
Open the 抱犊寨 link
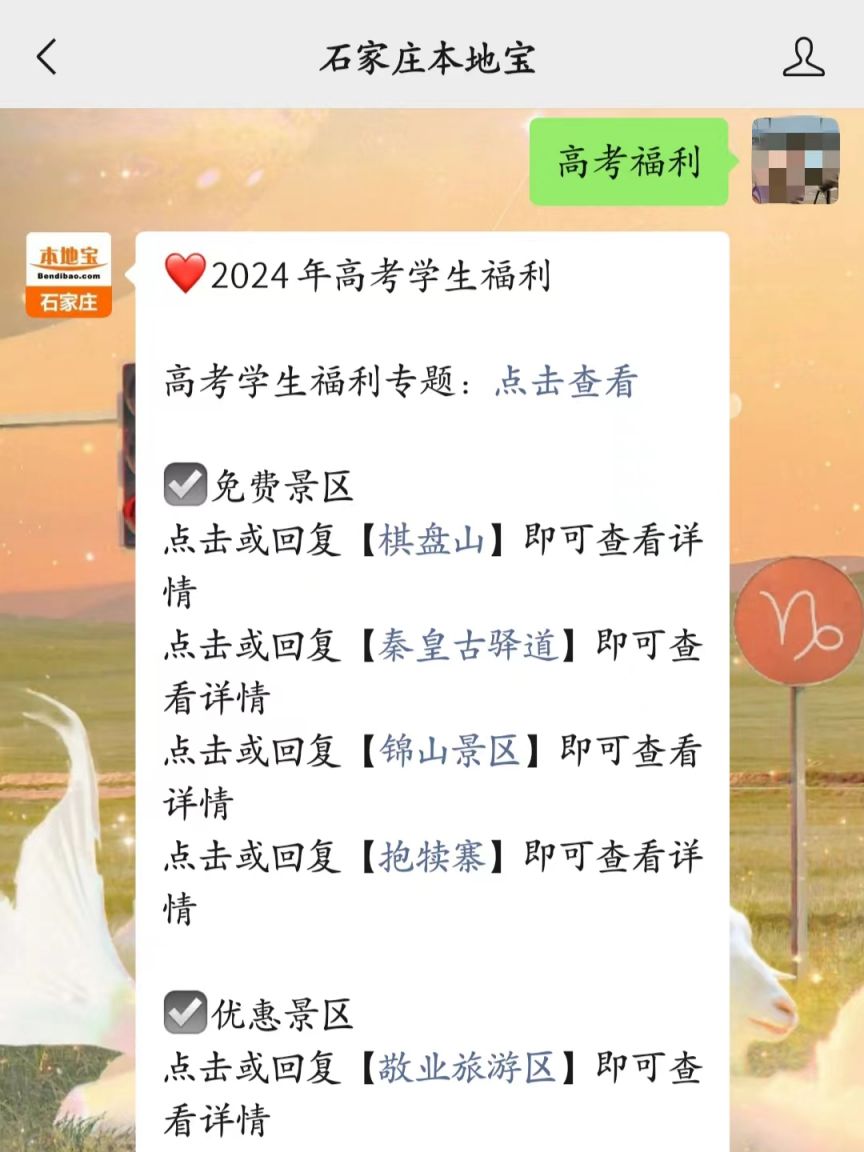click(x=431, y=857)
